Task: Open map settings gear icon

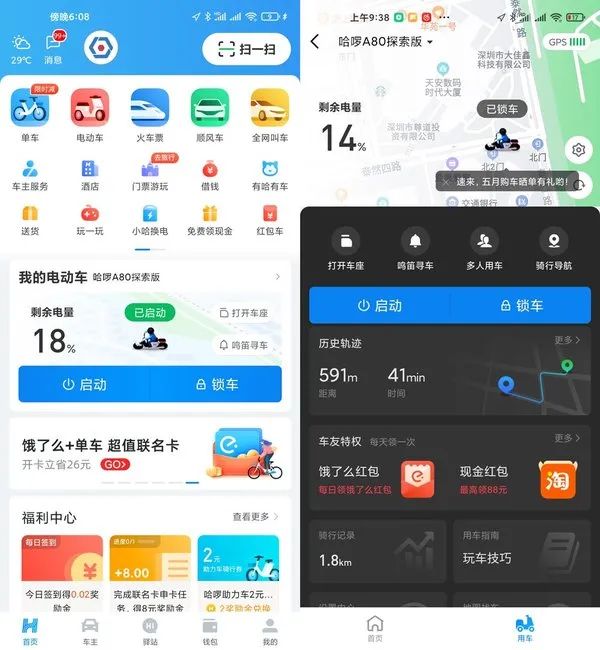Action: click(x=578, y=151)
